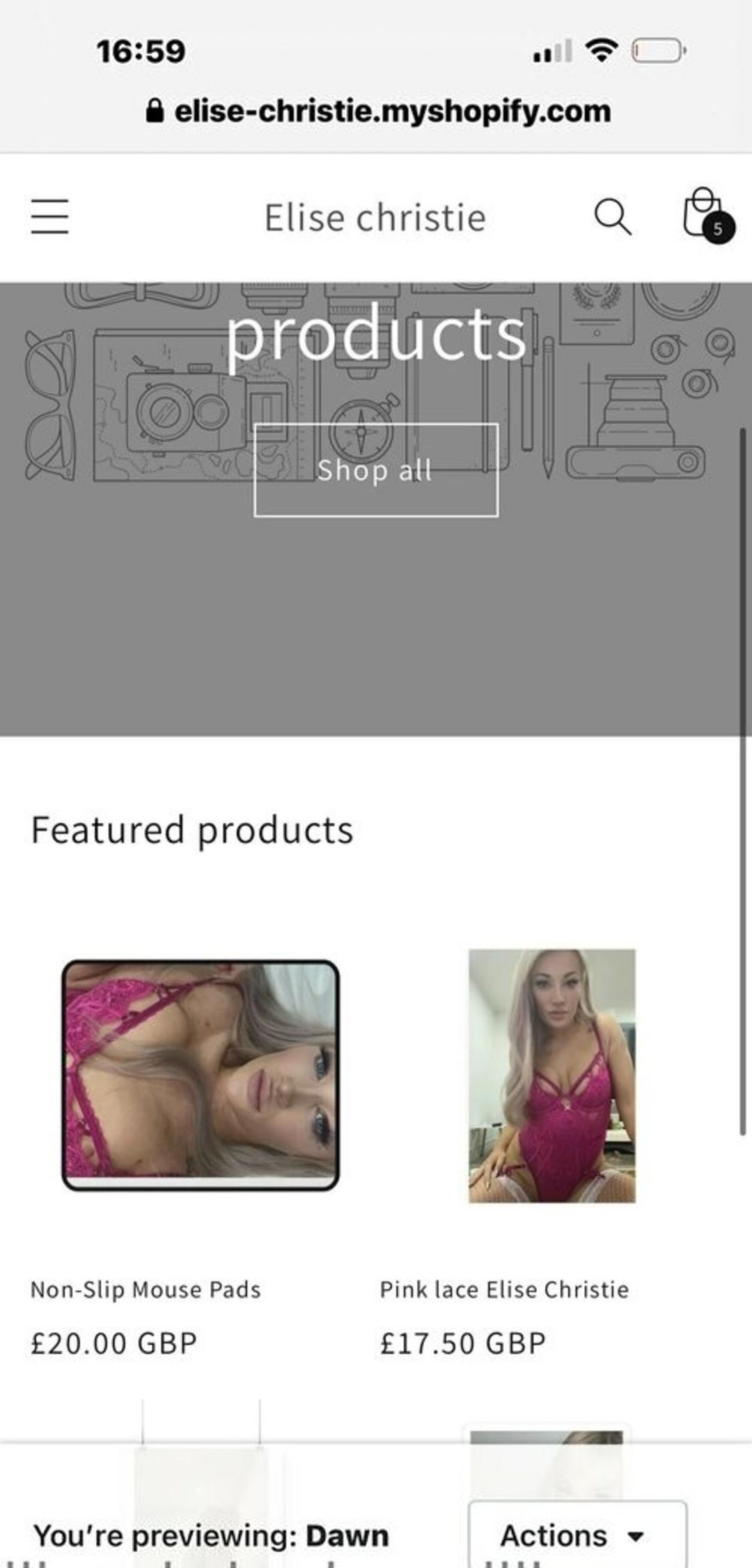
Task: Open the store search
Action: 612,217
